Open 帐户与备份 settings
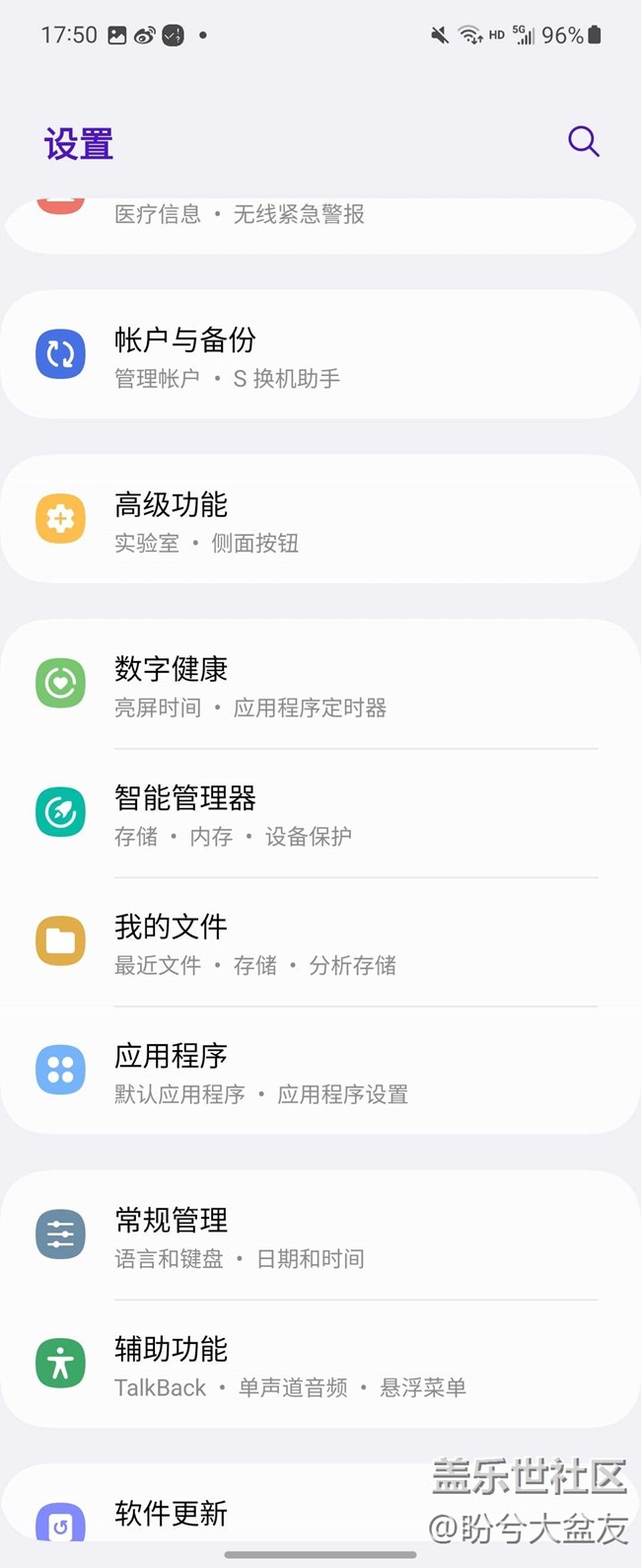Image resolution: width=641 pixels, height=1568 pixels. pyautogui.click(x=320, y=355)
